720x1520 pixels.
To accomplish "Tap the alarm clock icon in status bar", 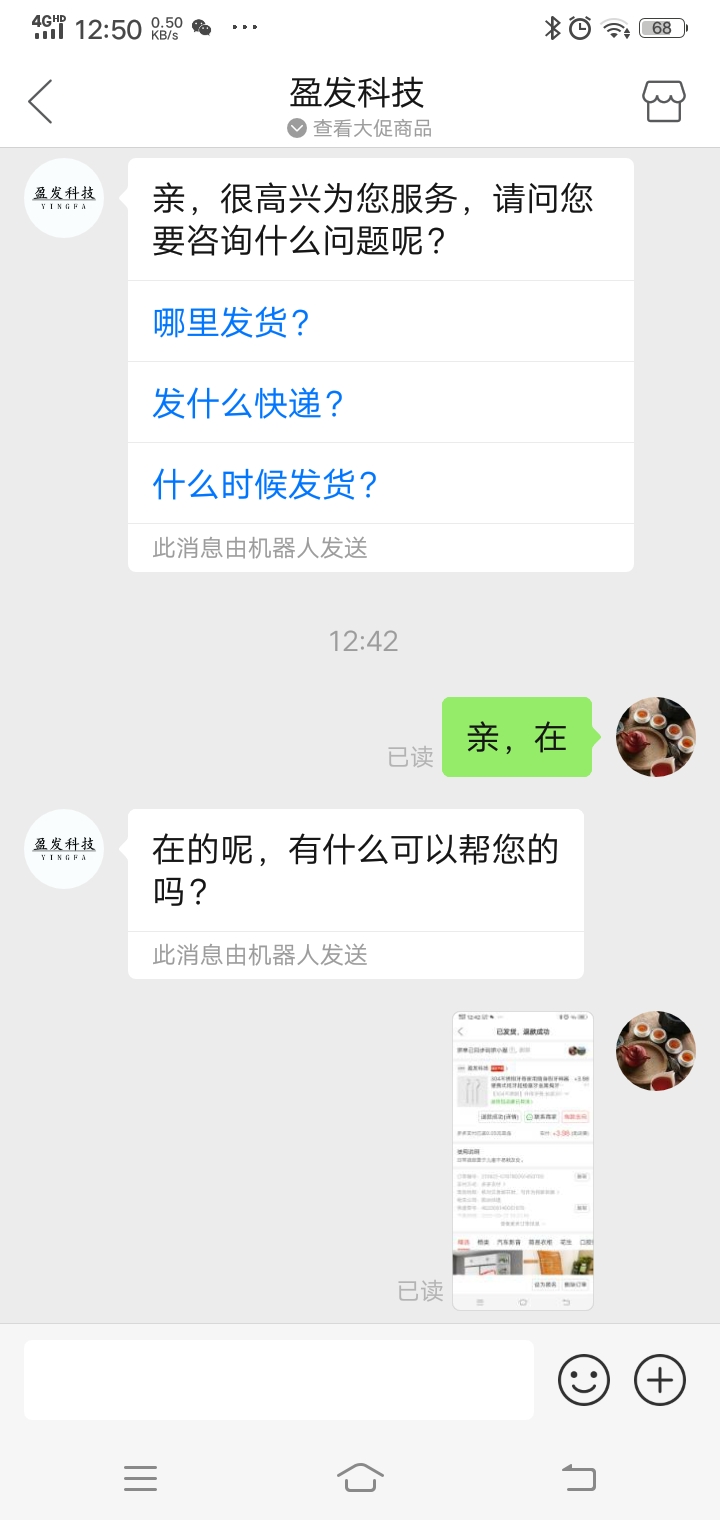I will click(578, 27).
